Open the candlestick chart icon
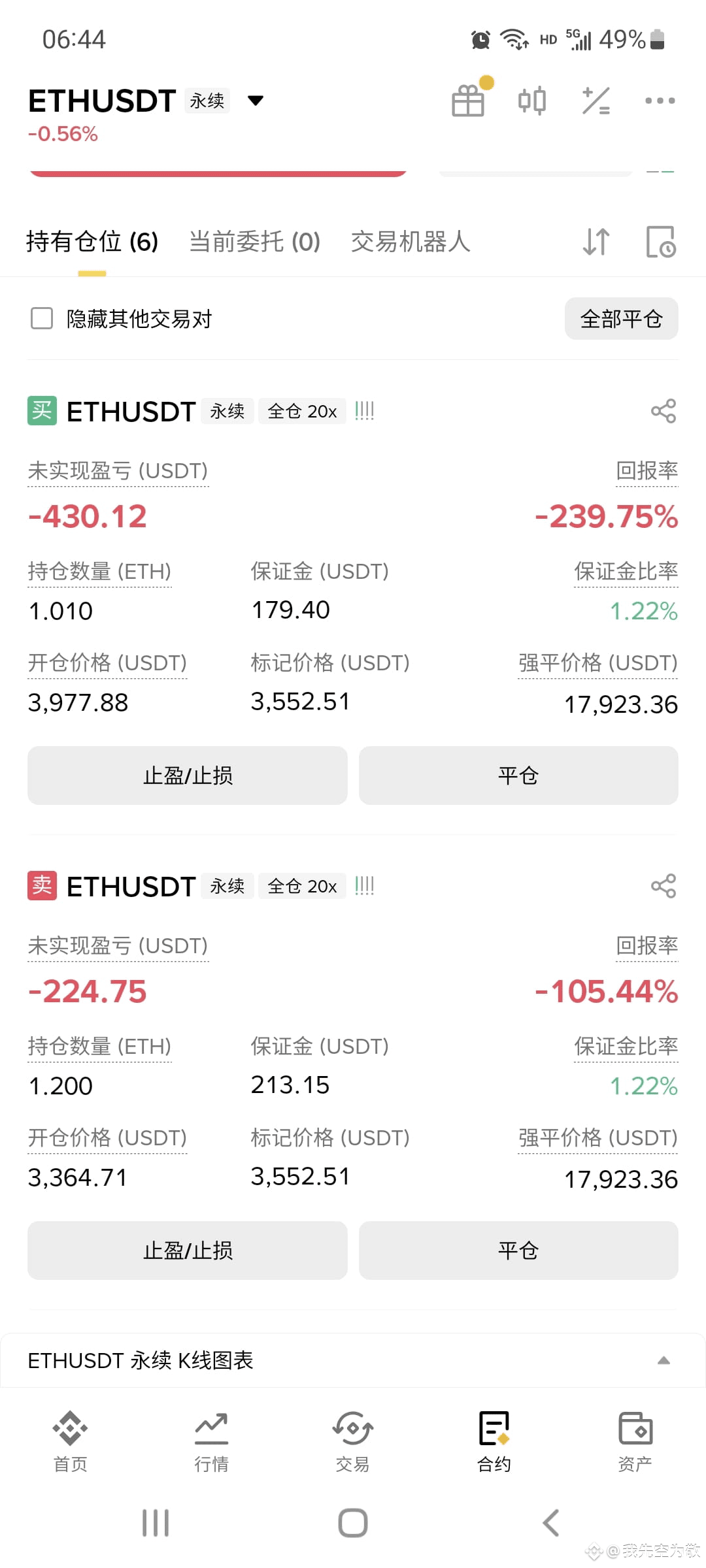The image size is (706, 1568). (x=532, y=101)
